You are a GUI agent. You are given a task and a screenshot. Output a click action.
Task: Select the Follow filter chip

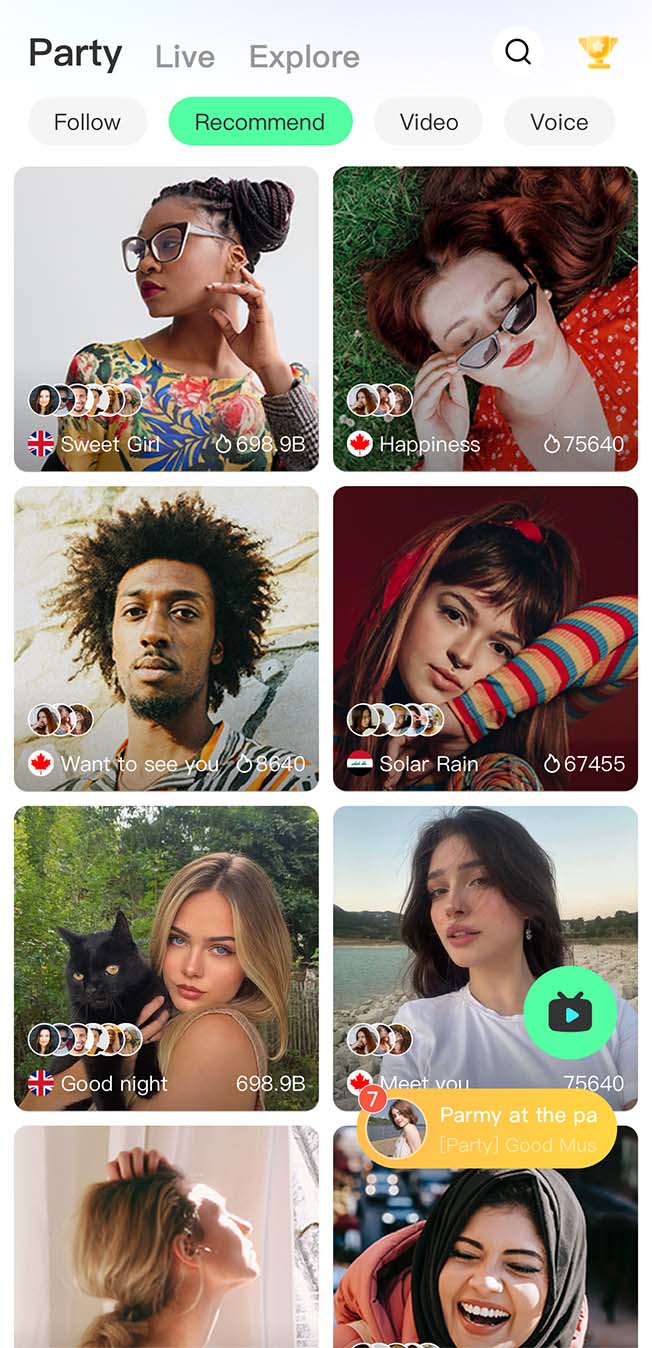click(x=87, y=122)
